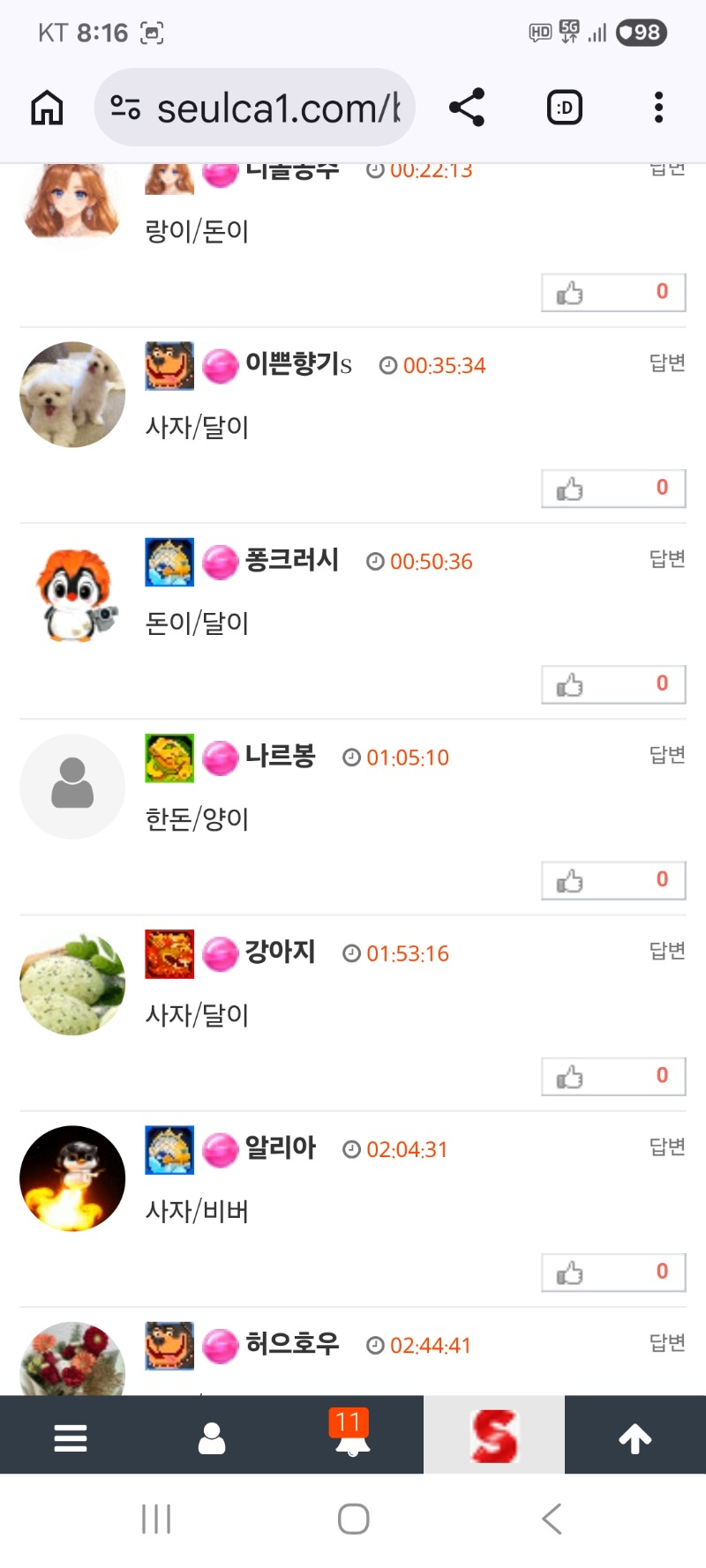Reply to 폼크러시's comment

667,558
